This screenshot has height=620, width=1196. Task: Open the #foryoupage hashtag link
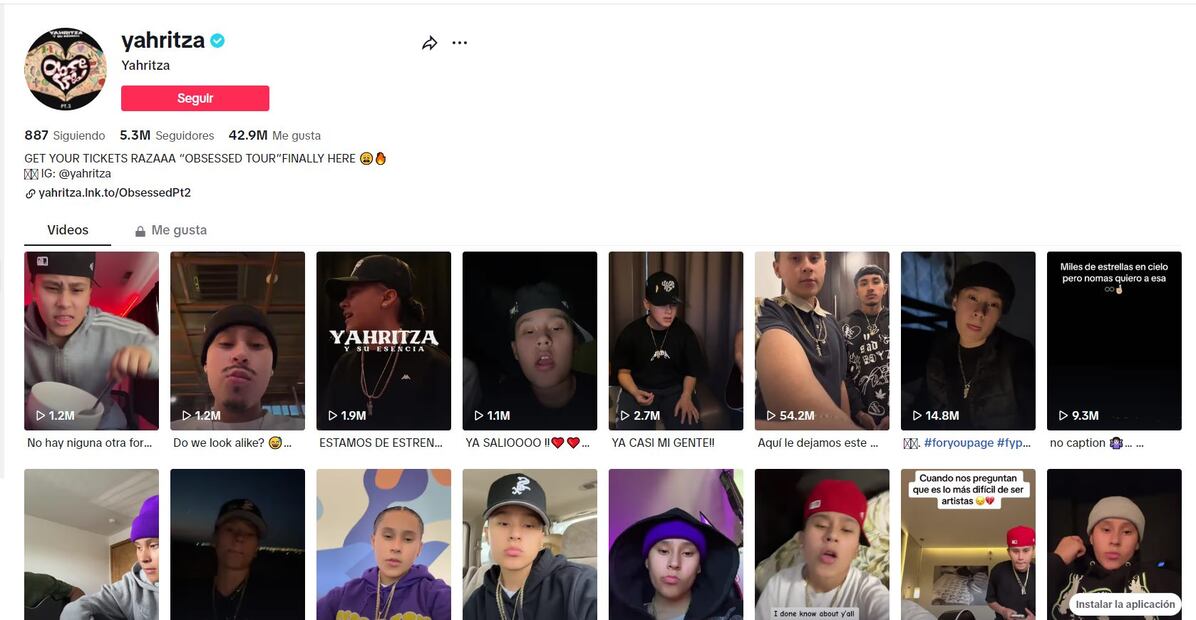[x=956, y=443]
